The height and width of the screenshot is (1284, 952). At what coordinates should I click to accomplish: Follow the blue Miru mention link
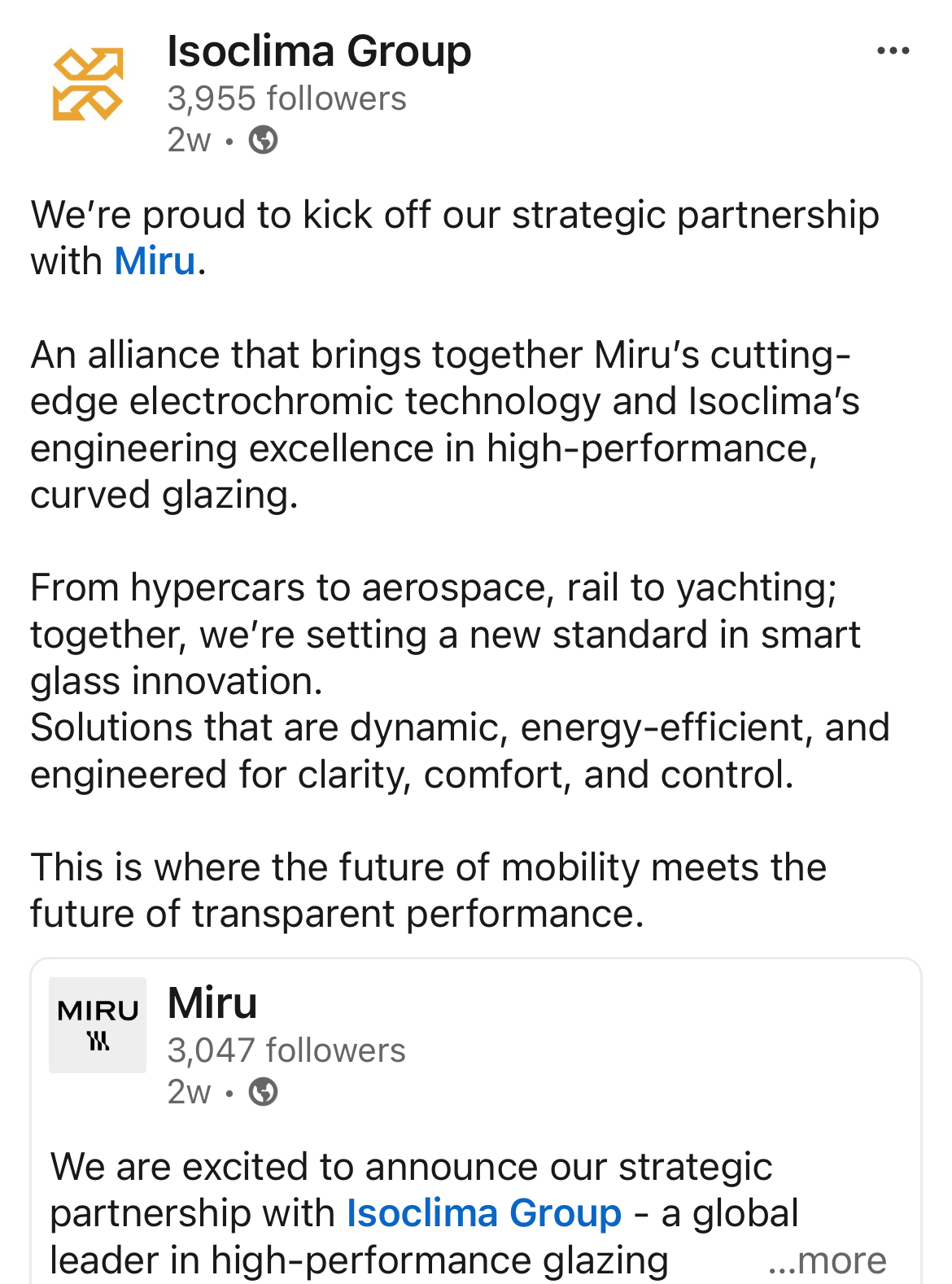pyautogui.click(x=155, y=262)
